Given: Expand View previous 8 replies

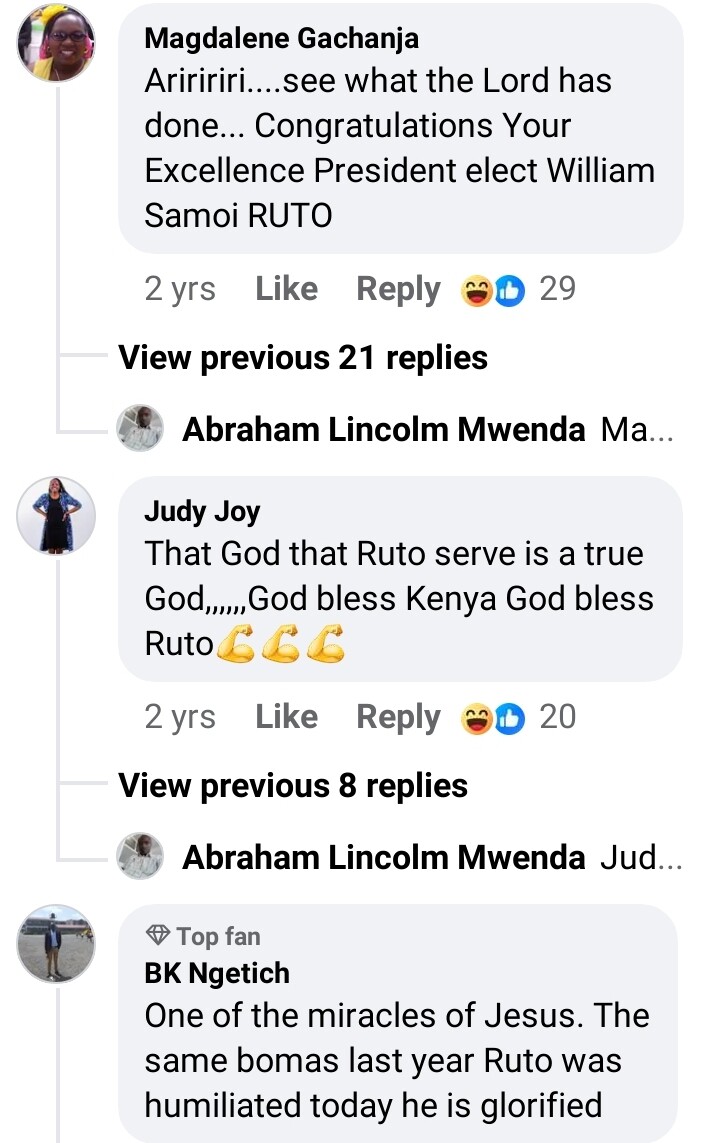Looking at the screenshot, I should pos(293,785).
